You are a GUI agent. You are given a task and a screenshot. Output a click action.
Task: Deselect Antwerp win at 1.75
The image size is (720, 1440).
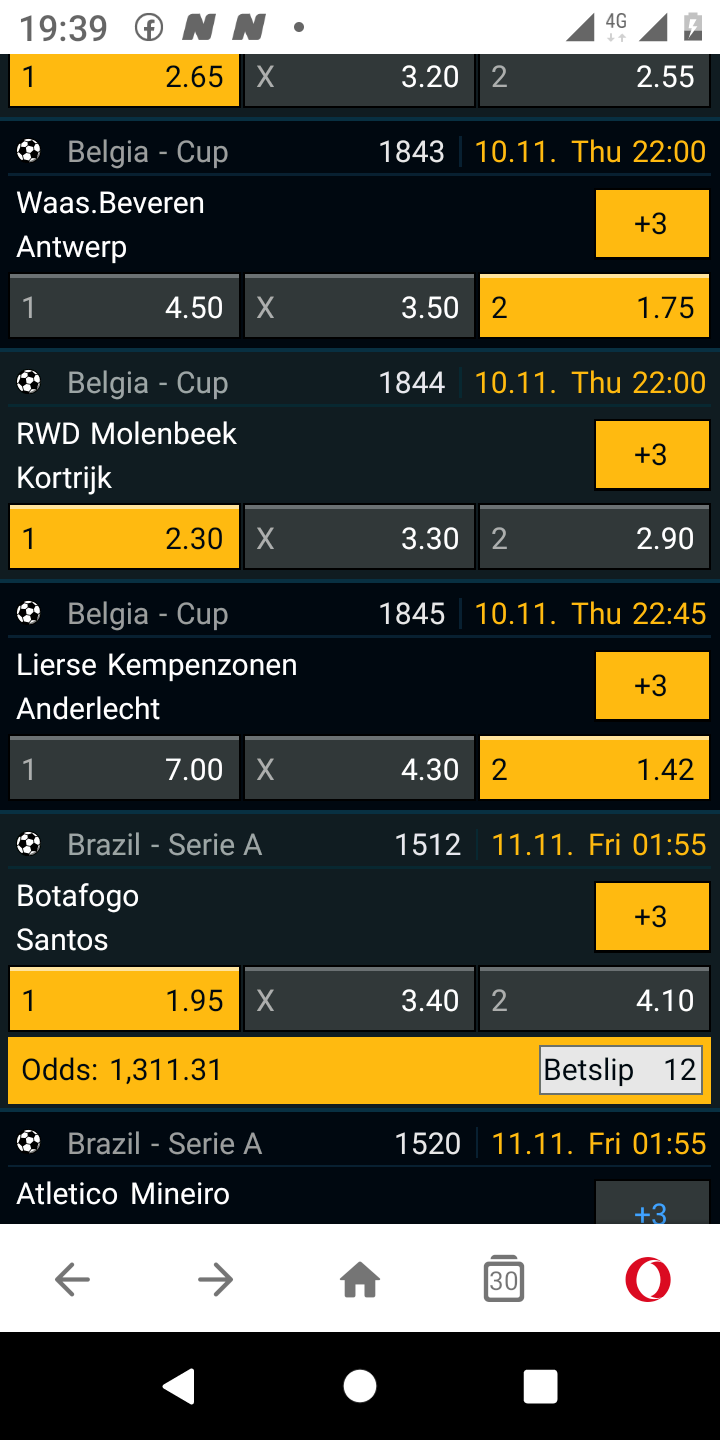coord(595,307)
